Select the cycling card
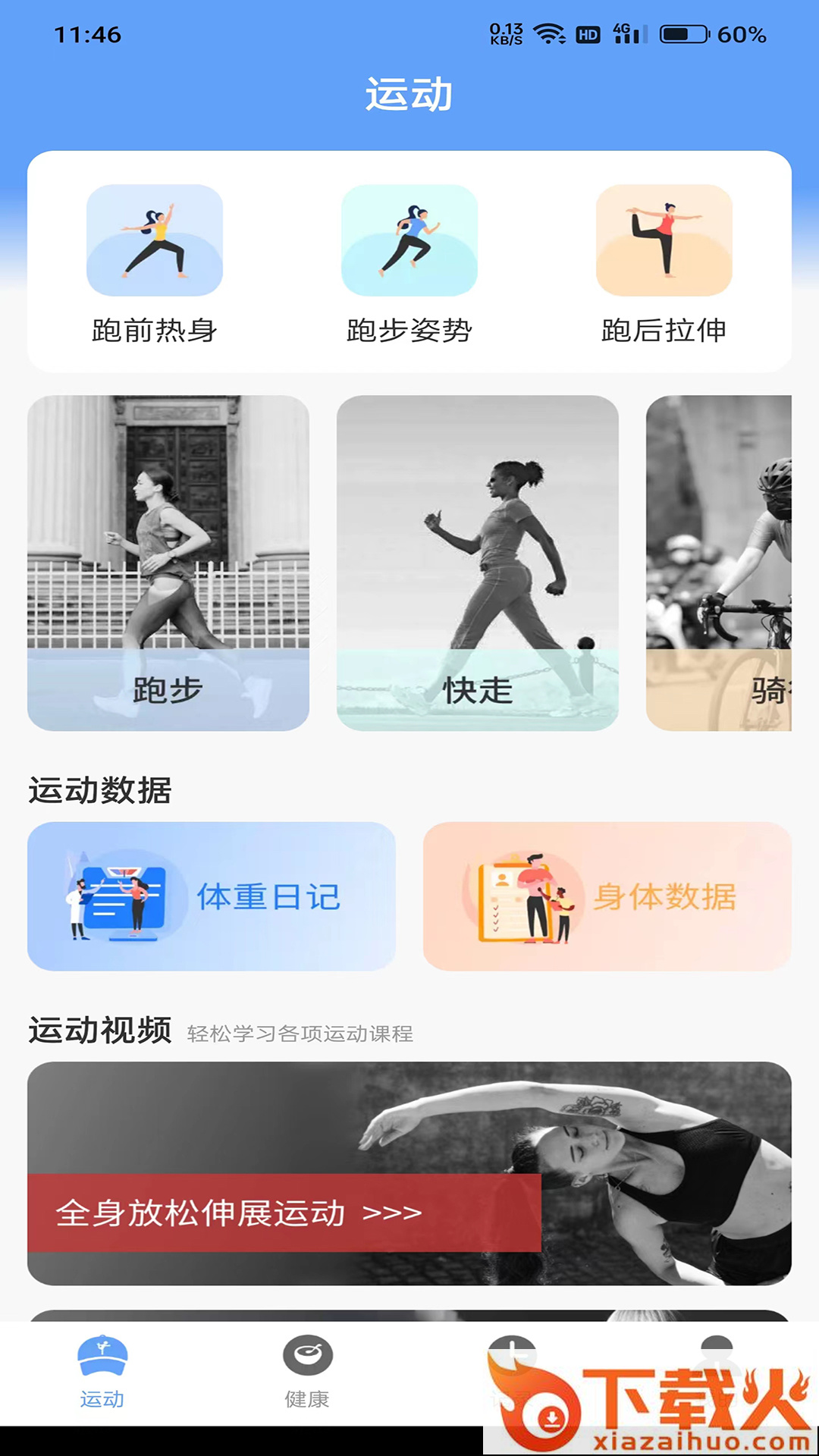The width and height of the screenshot is (819, 1456). [x=719, y=563]
